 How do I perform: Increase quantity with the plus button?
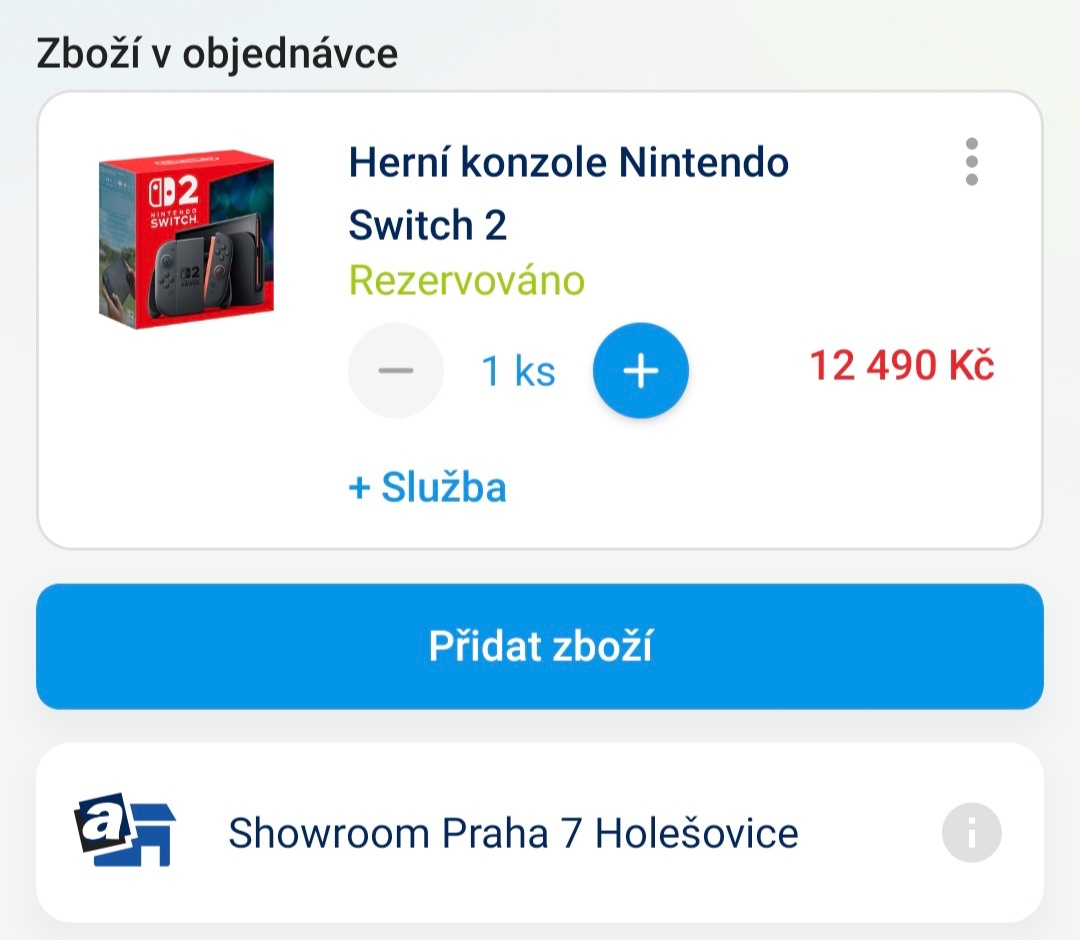coord(640,371)
